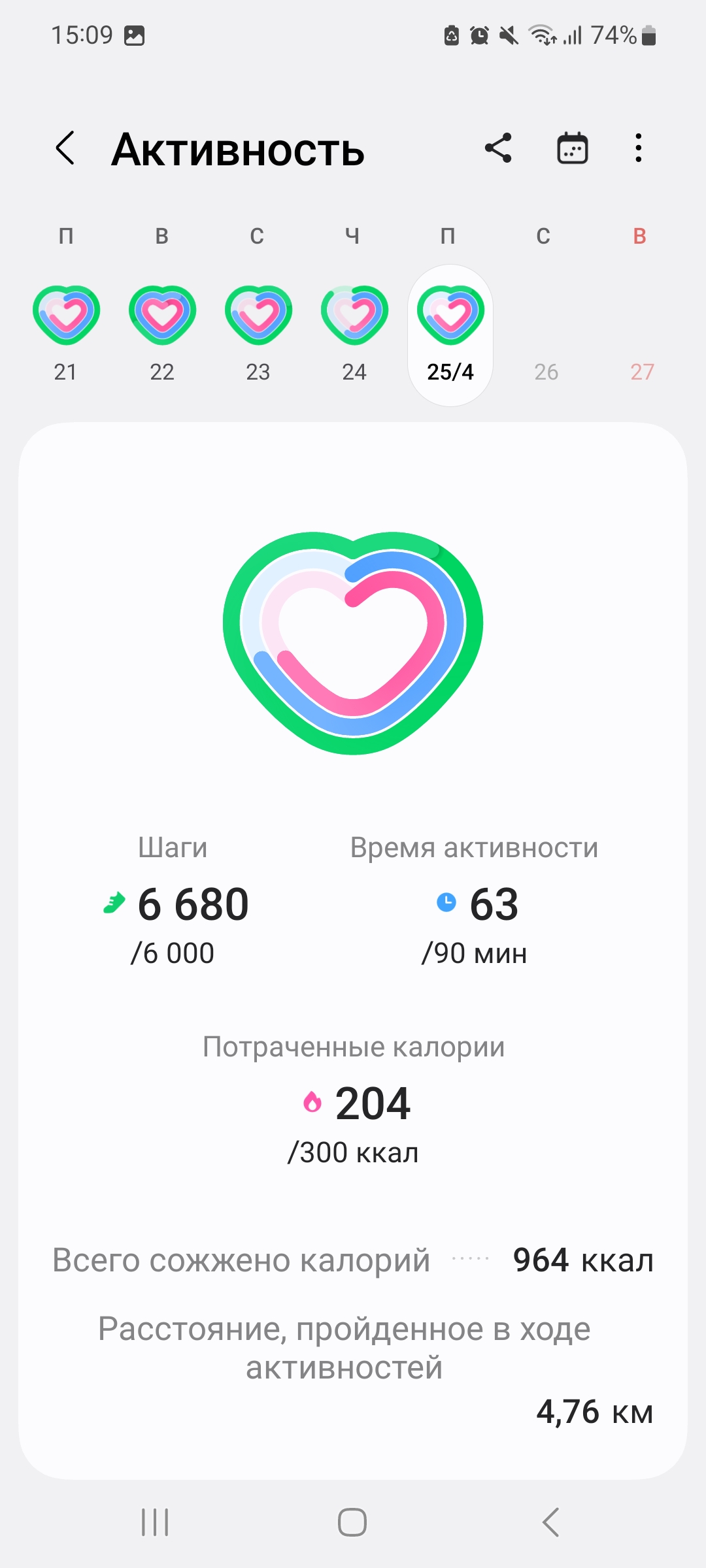
Task: Open the Шаги steps details
Action: pos(174,901)
